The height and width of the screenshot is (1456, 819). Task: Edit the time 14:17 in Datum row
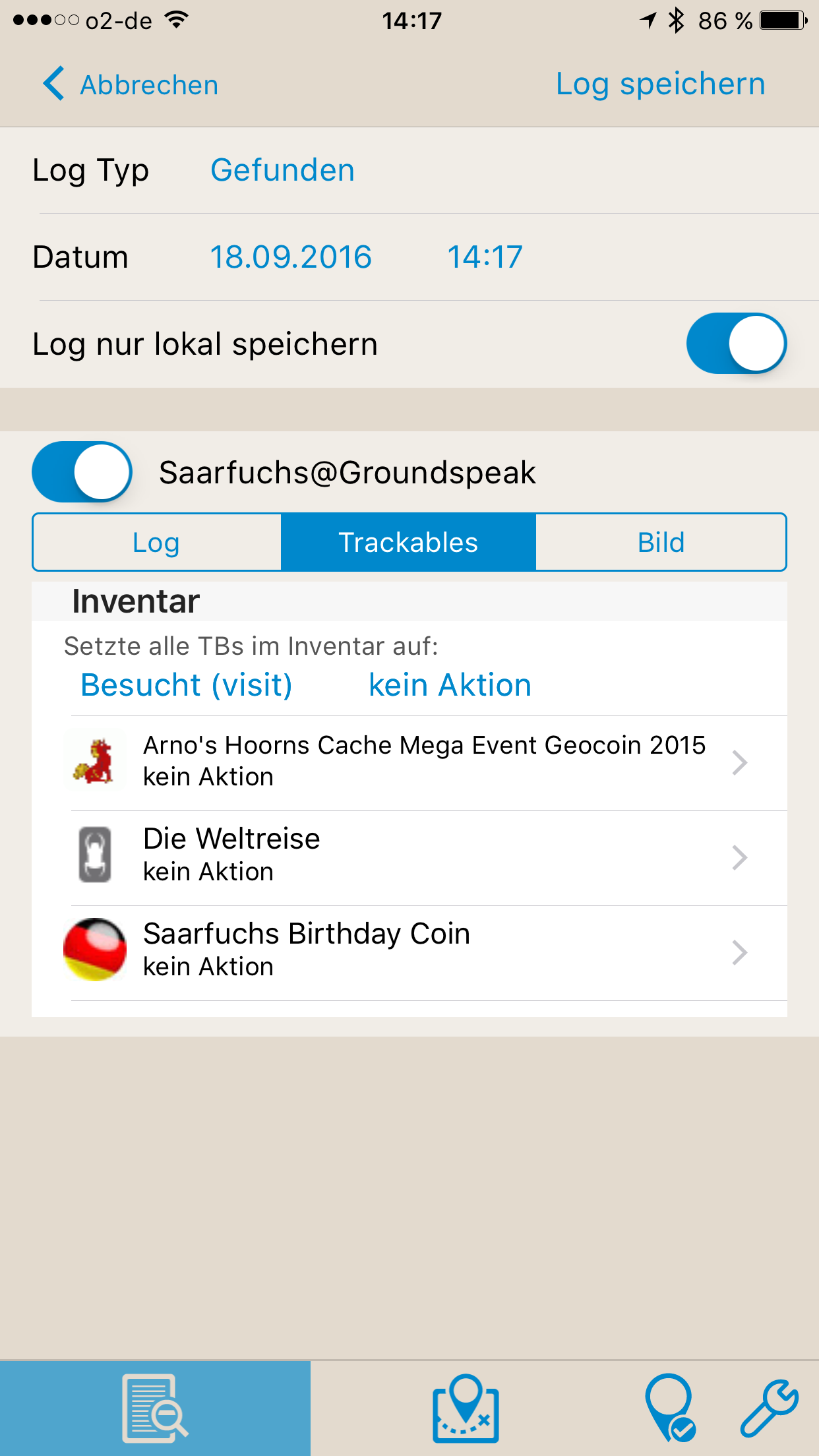coord(485,257)
